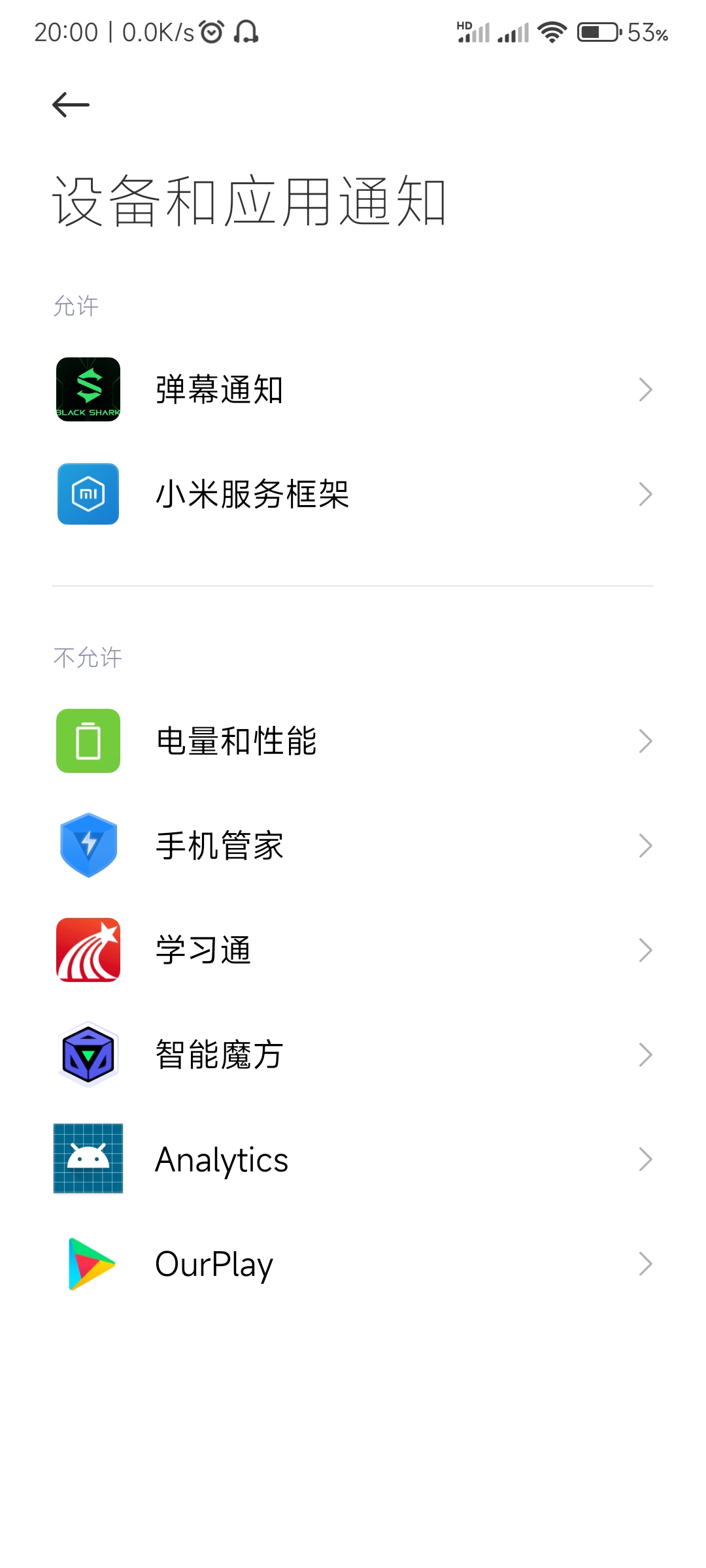706x1568 pixels.
Task: Open OurPlay notification access
Action: click(353, 1264)
